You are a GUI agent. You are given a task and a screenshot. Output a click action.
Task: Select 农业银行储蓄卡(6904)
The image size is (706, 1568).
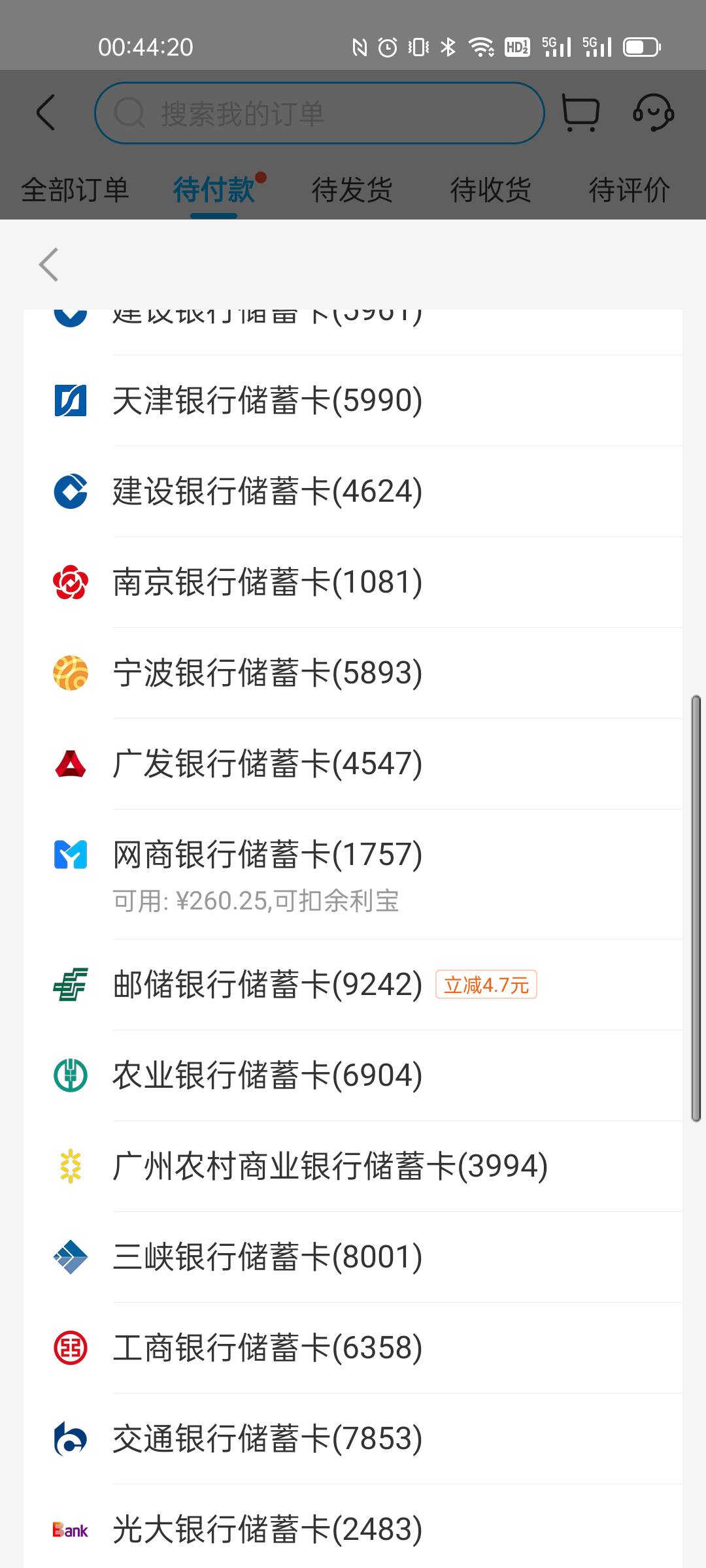[353, 1075]
